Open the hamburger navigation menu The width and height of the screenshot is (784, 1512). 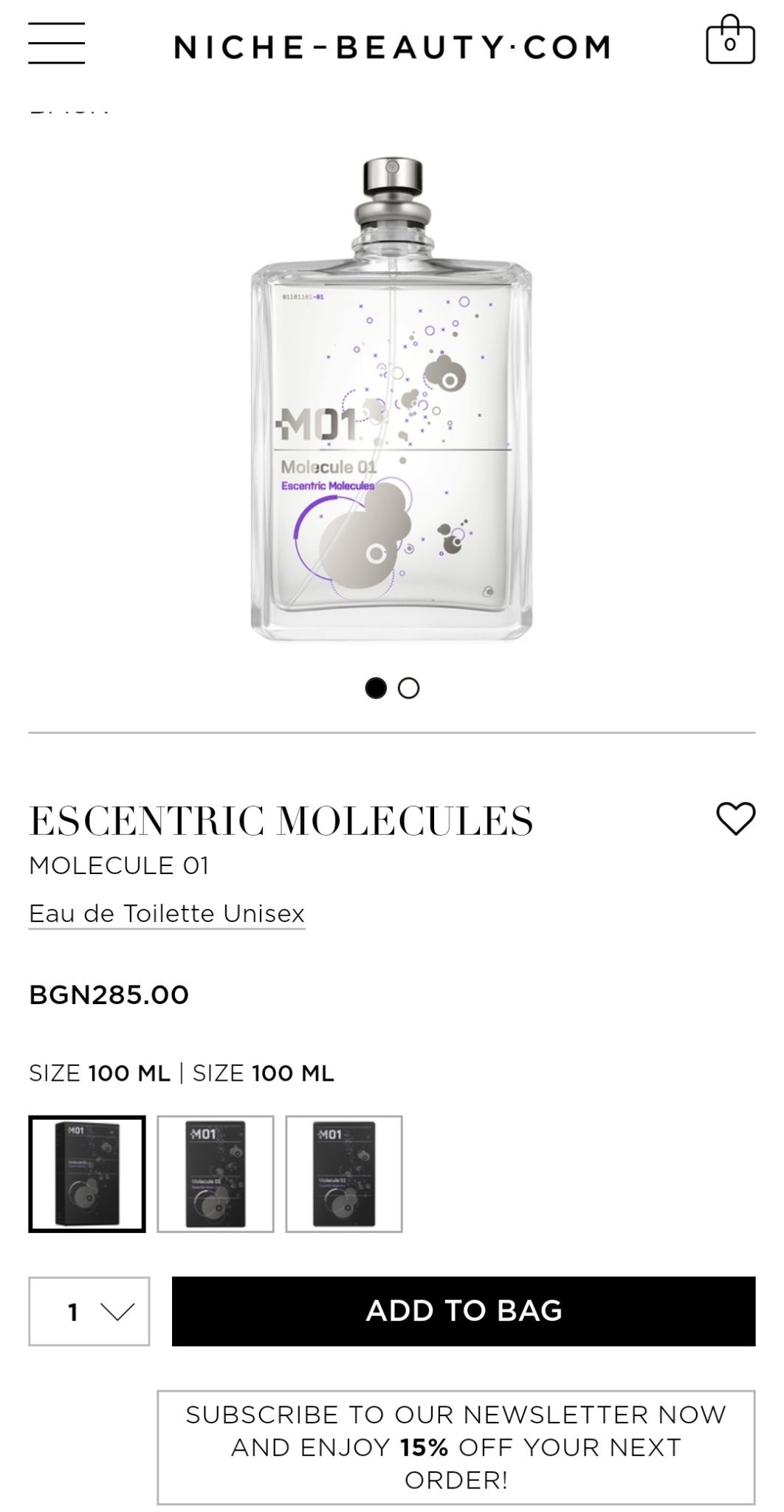56,44
